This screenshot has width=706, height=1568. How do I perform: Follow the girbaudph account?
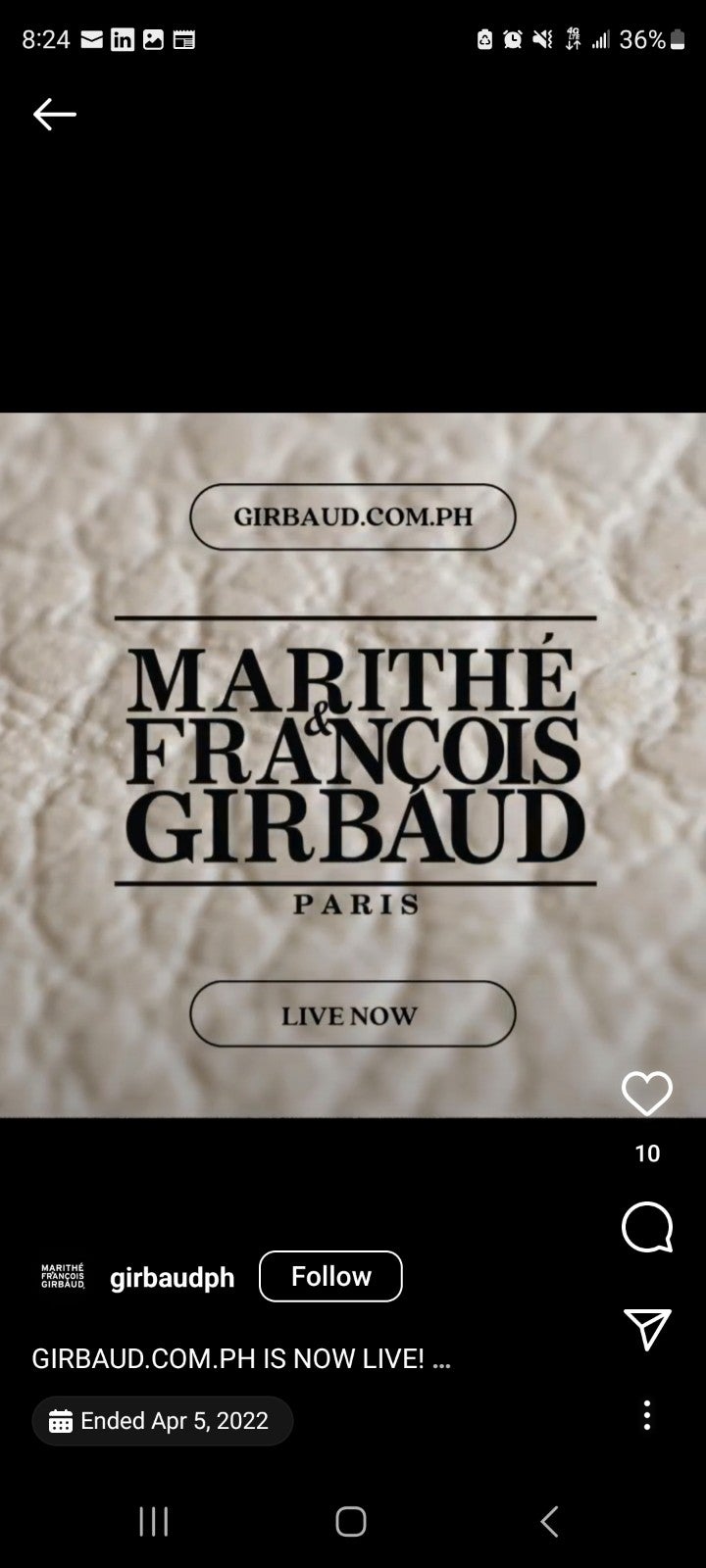pos(330,1276)
